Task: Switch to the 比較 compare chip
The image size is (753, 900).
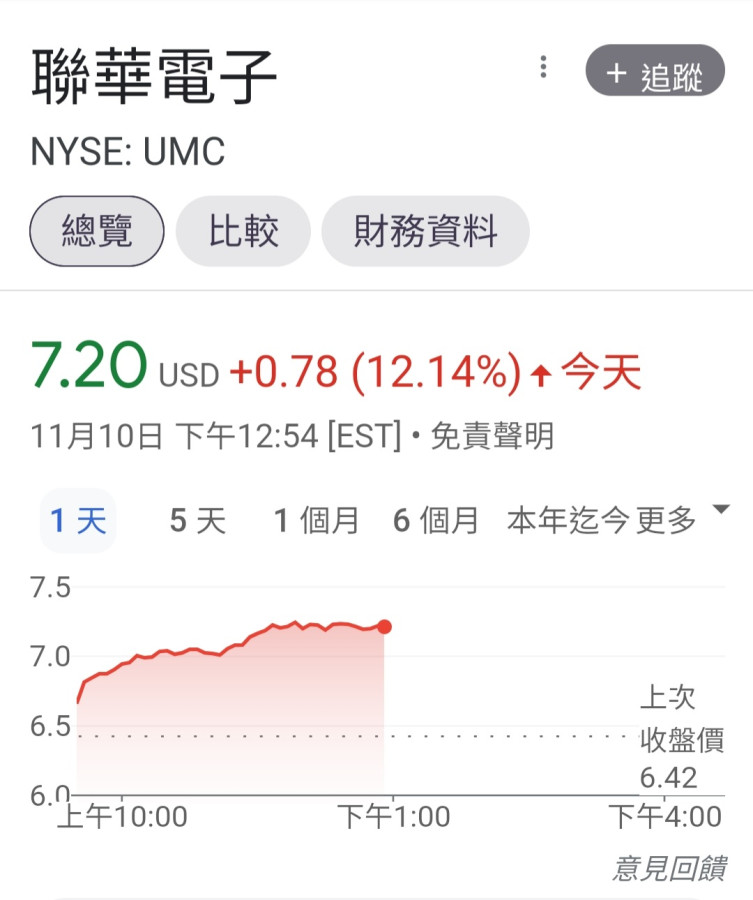Action: (243, 231)
